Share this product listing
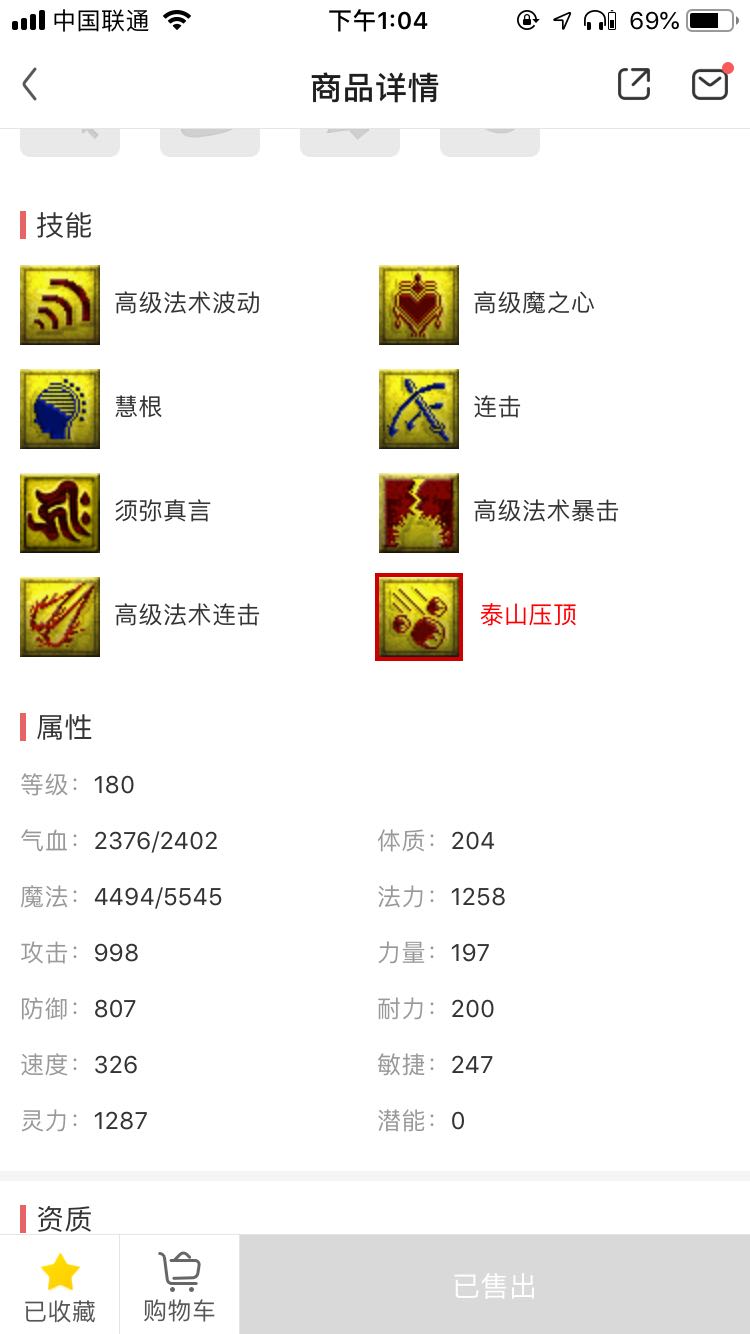Viewport: 750px width, 1334px height. [633, 84]
